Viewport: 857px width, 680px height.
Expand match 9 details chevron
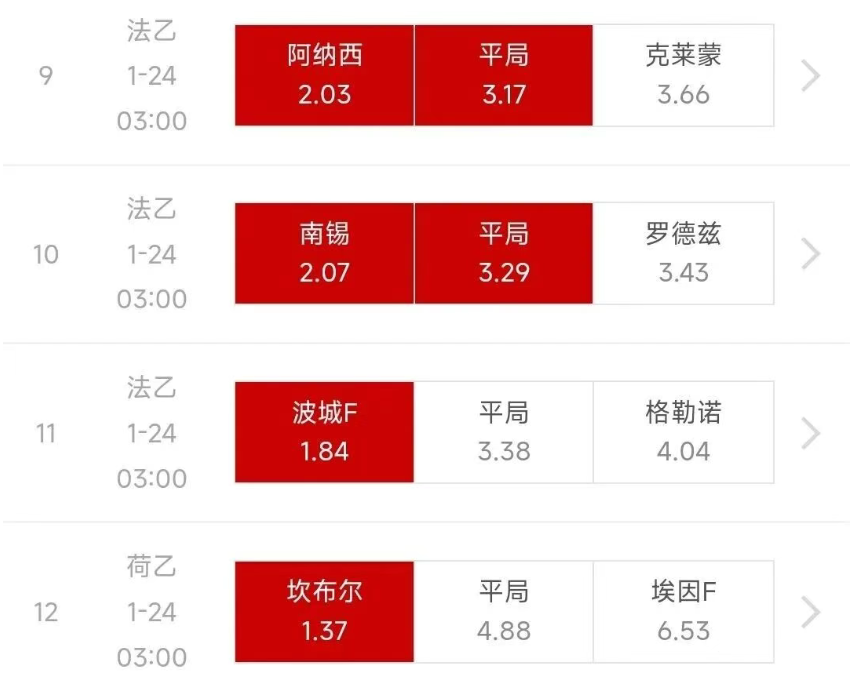[811, 76]
